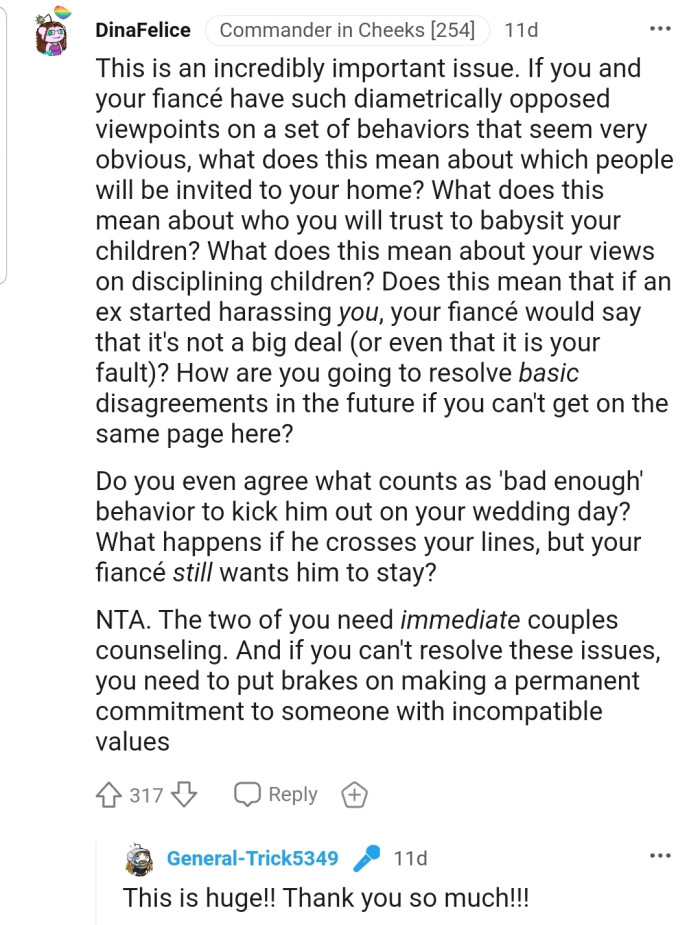Viewport: 700px width, 925px height.
Task: Open overflow menu on DinaFelice's comment
Action: click(660, 29)
